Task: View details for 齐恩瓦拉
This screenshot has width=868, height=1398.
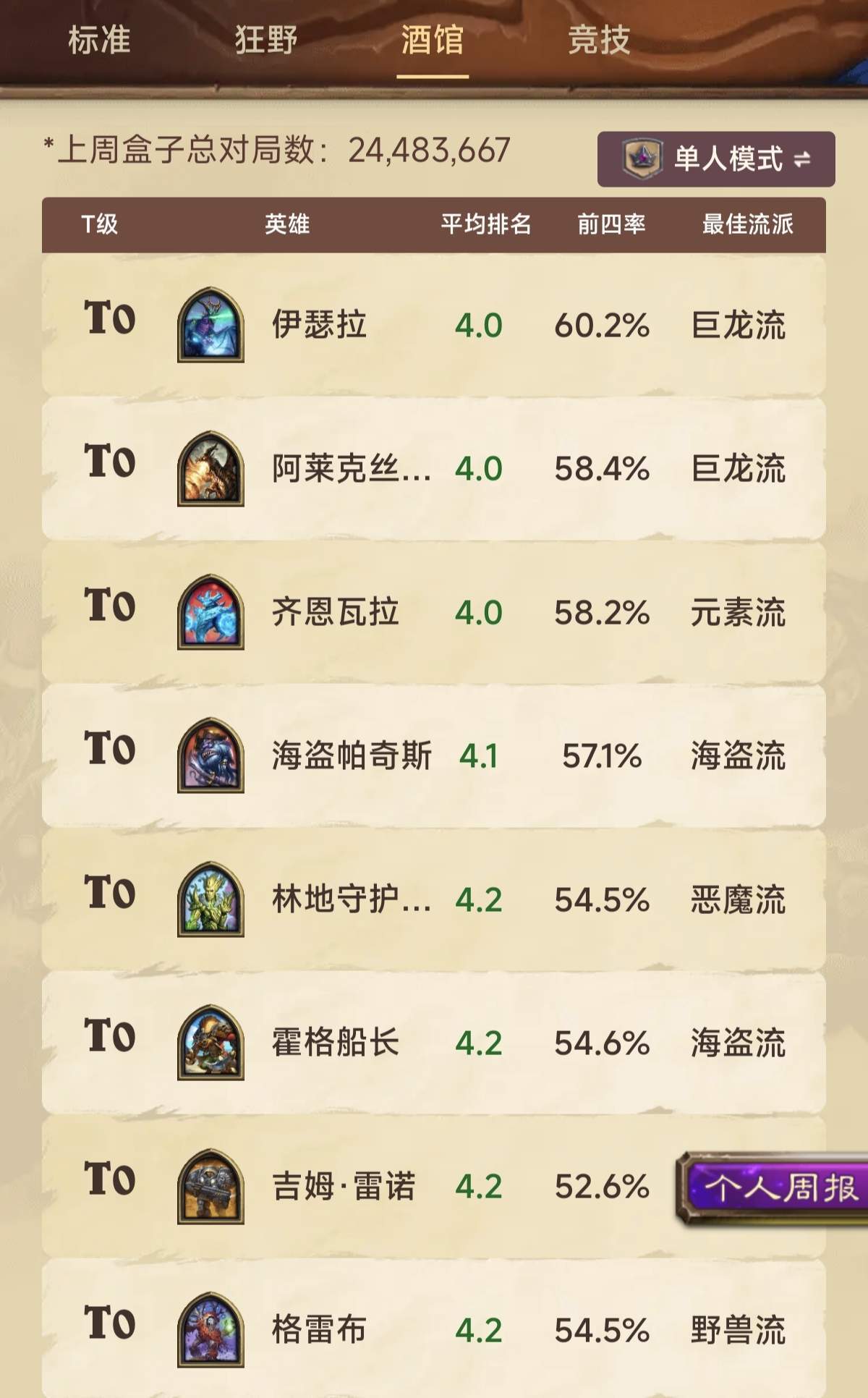Action: [x=433, y=612]
